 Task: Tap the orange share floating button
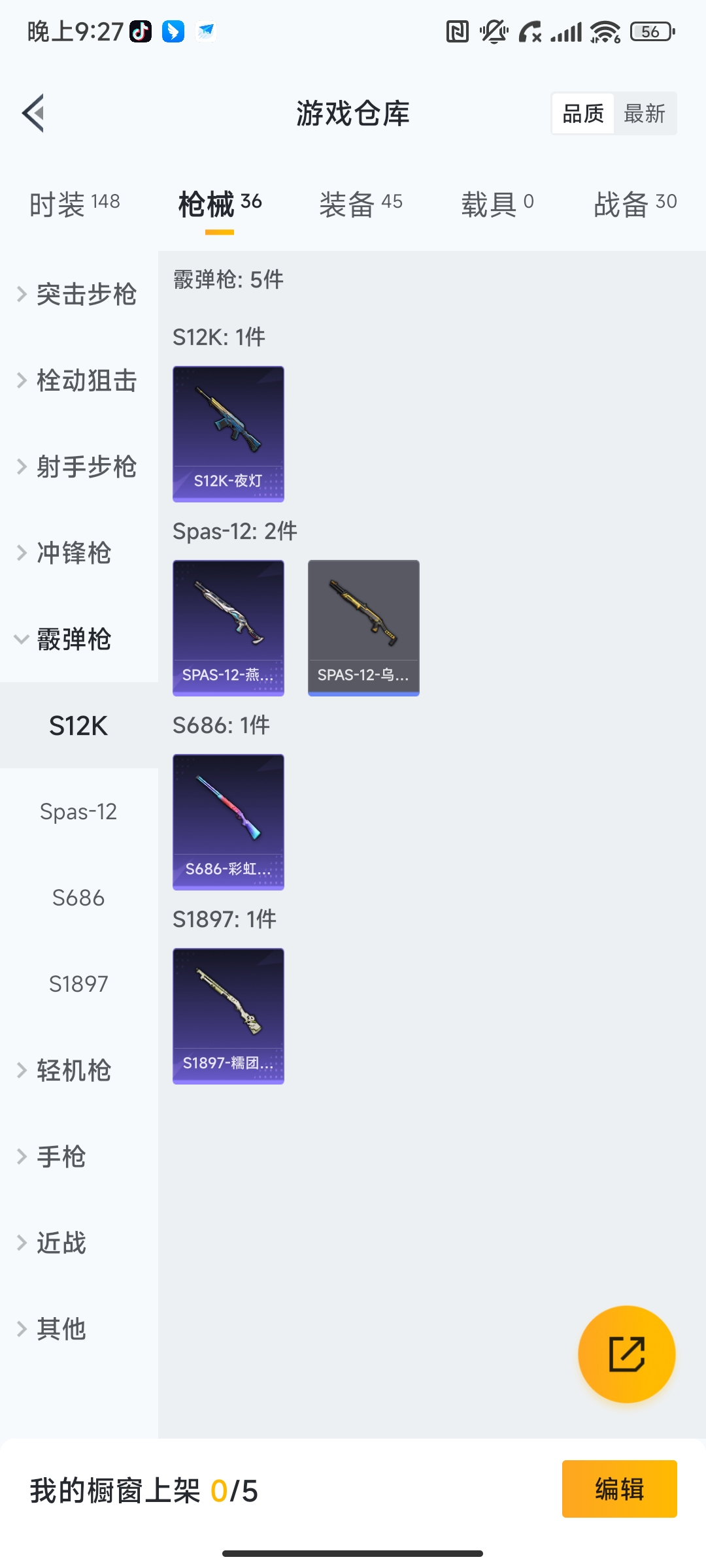coord(626,1354)
